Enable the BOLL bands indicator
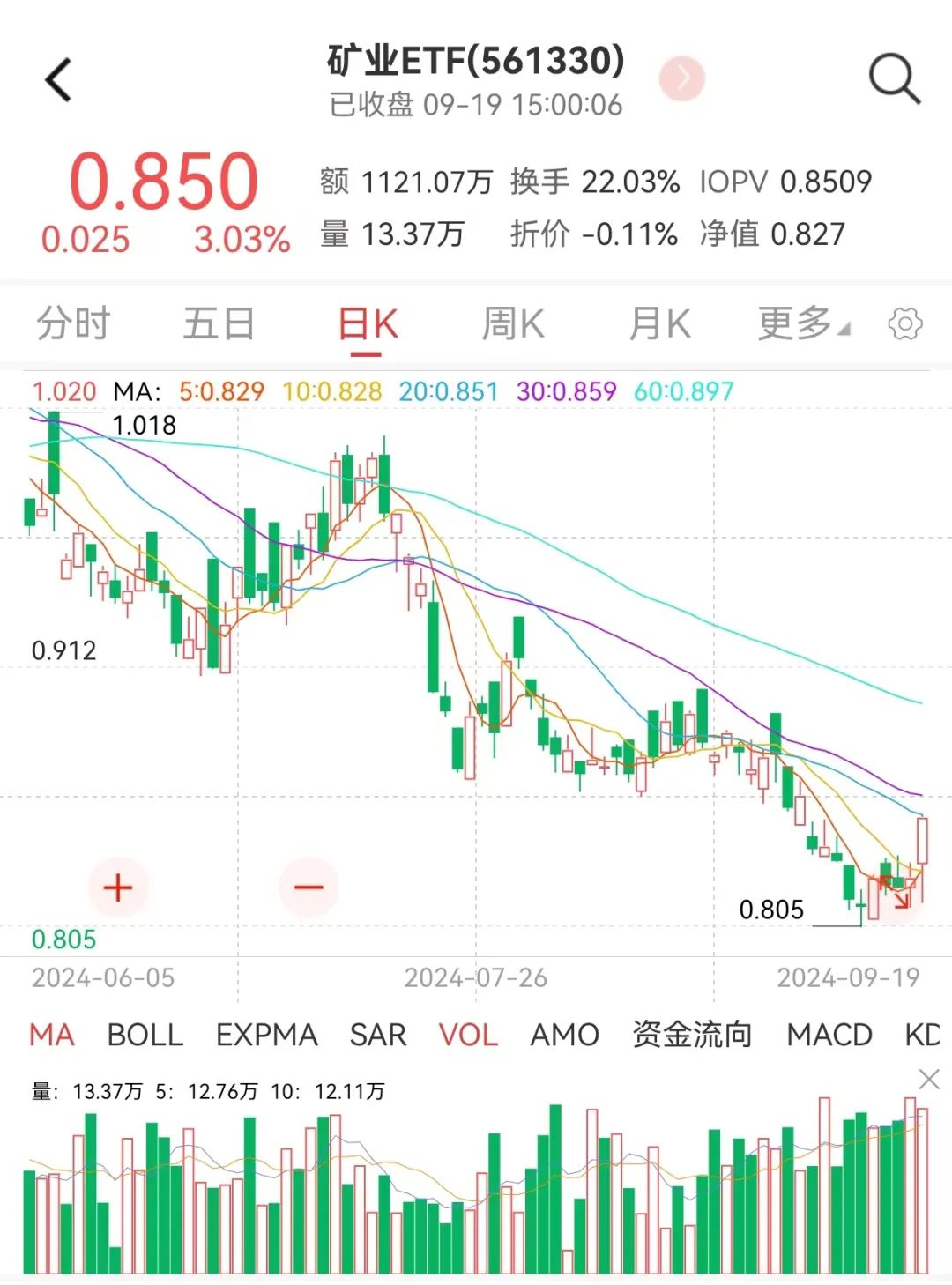This screenshot has height=1285, width=952. tap(144, 1035)
